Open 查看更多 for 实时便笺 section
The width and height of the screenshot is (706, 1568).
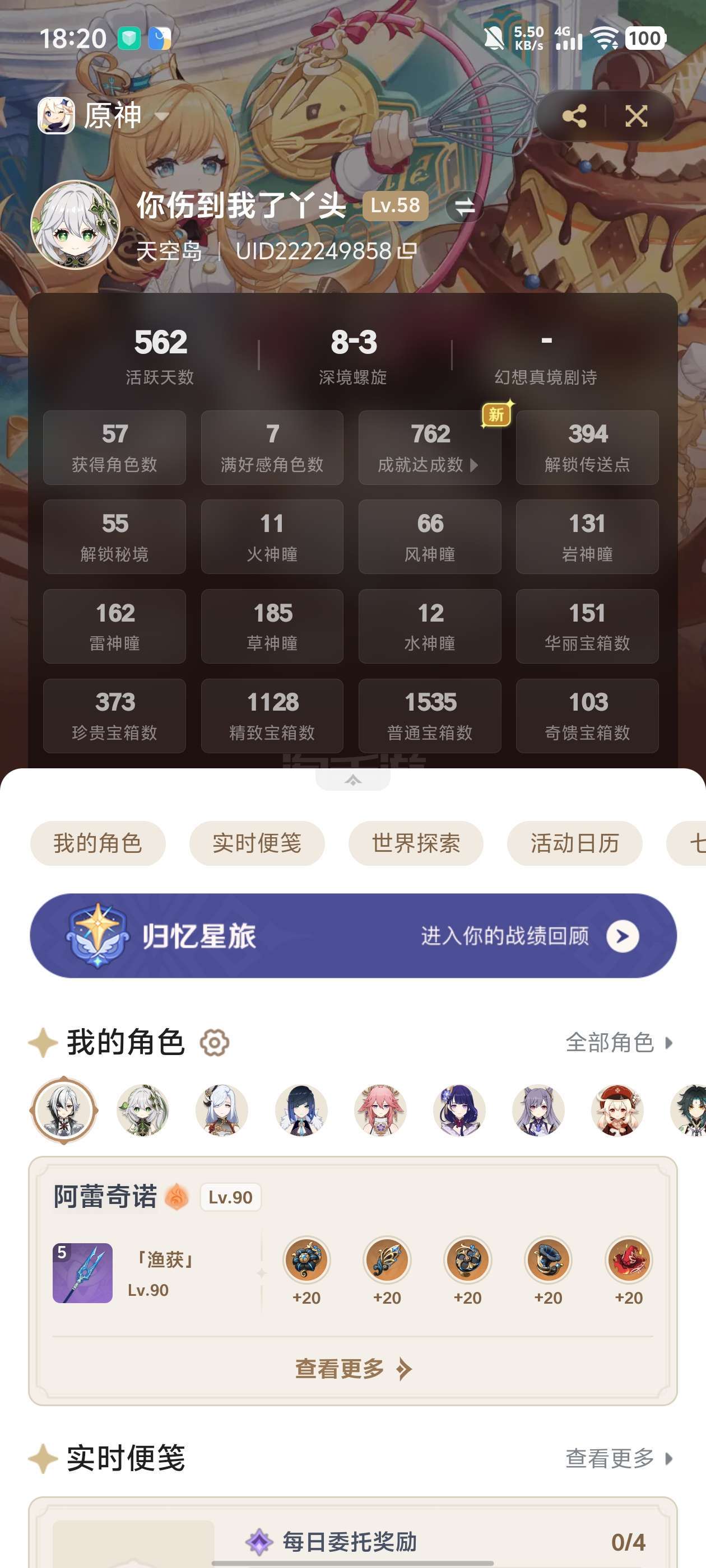pyautogui.click(x=619, y=1458)
